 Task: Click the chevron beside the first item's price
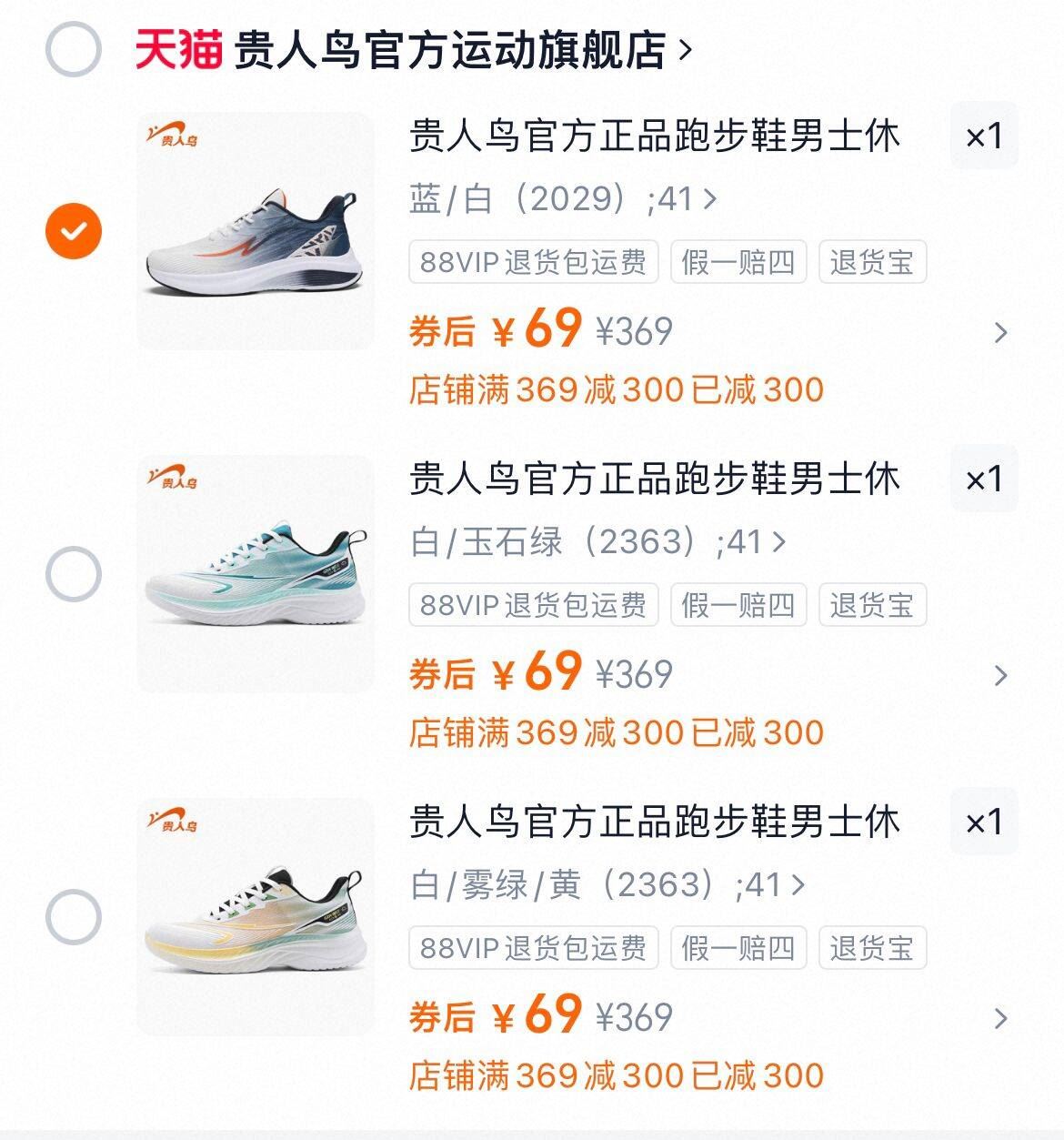coord(1002,332)
